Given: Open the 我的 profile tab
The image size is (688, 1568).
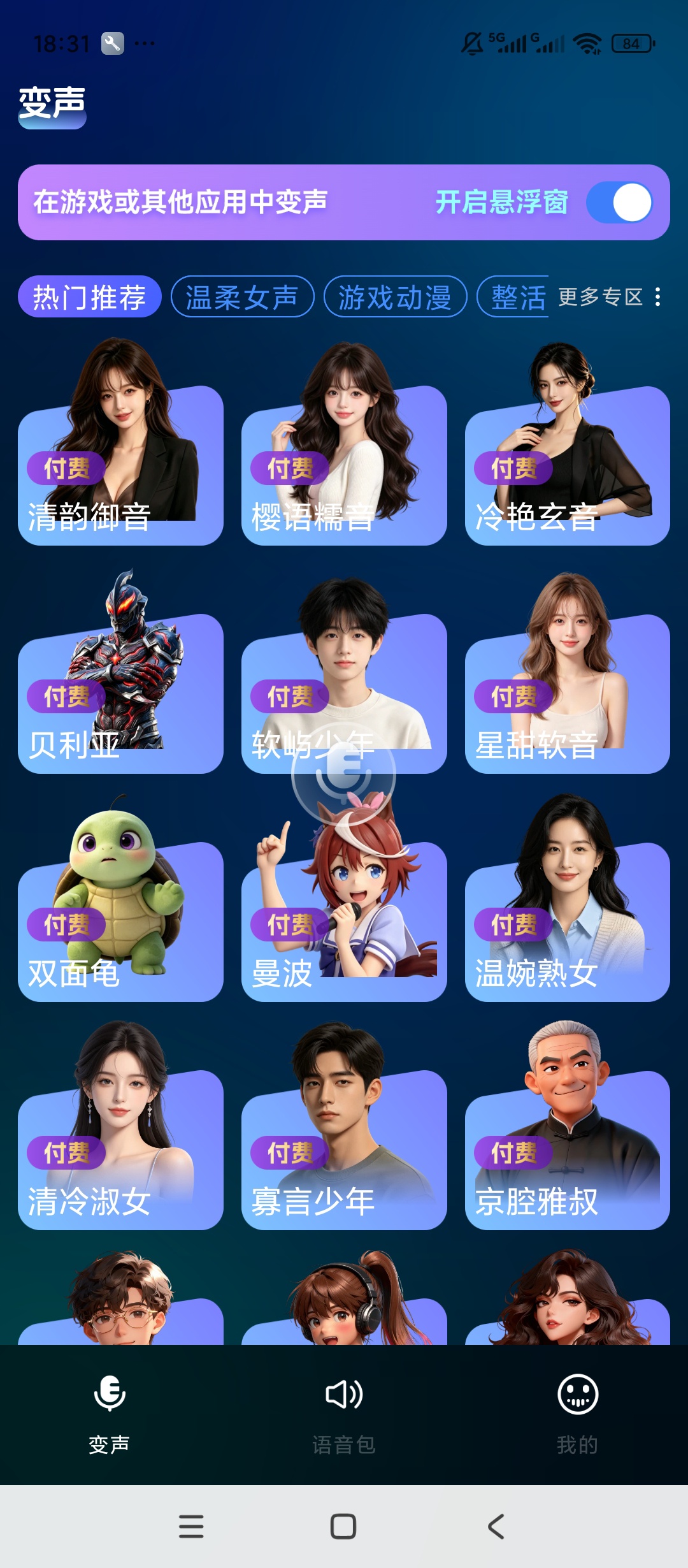Looking at the screenshot, I should (x=577, y=1414).
